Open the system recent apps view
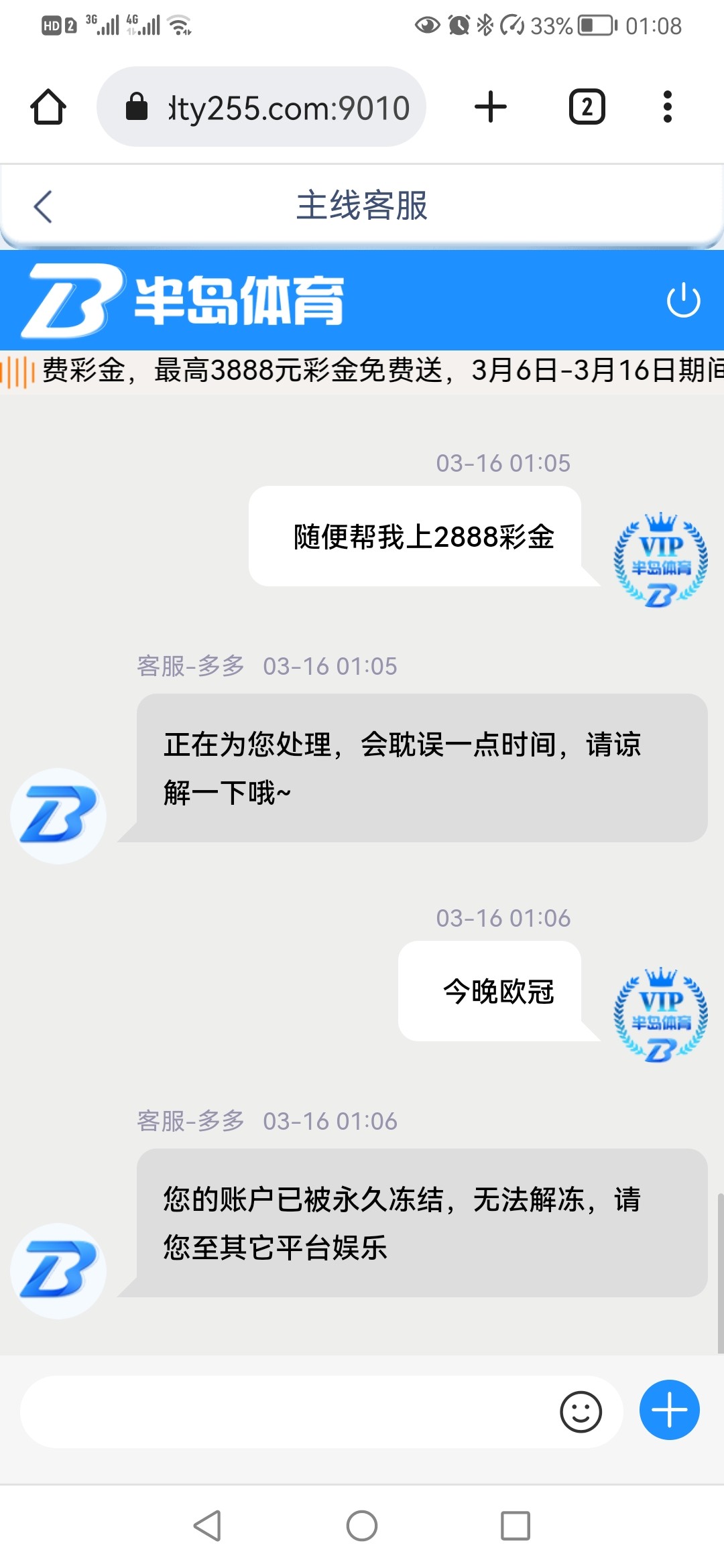 pyautogui.click(x=516, y=1526)
